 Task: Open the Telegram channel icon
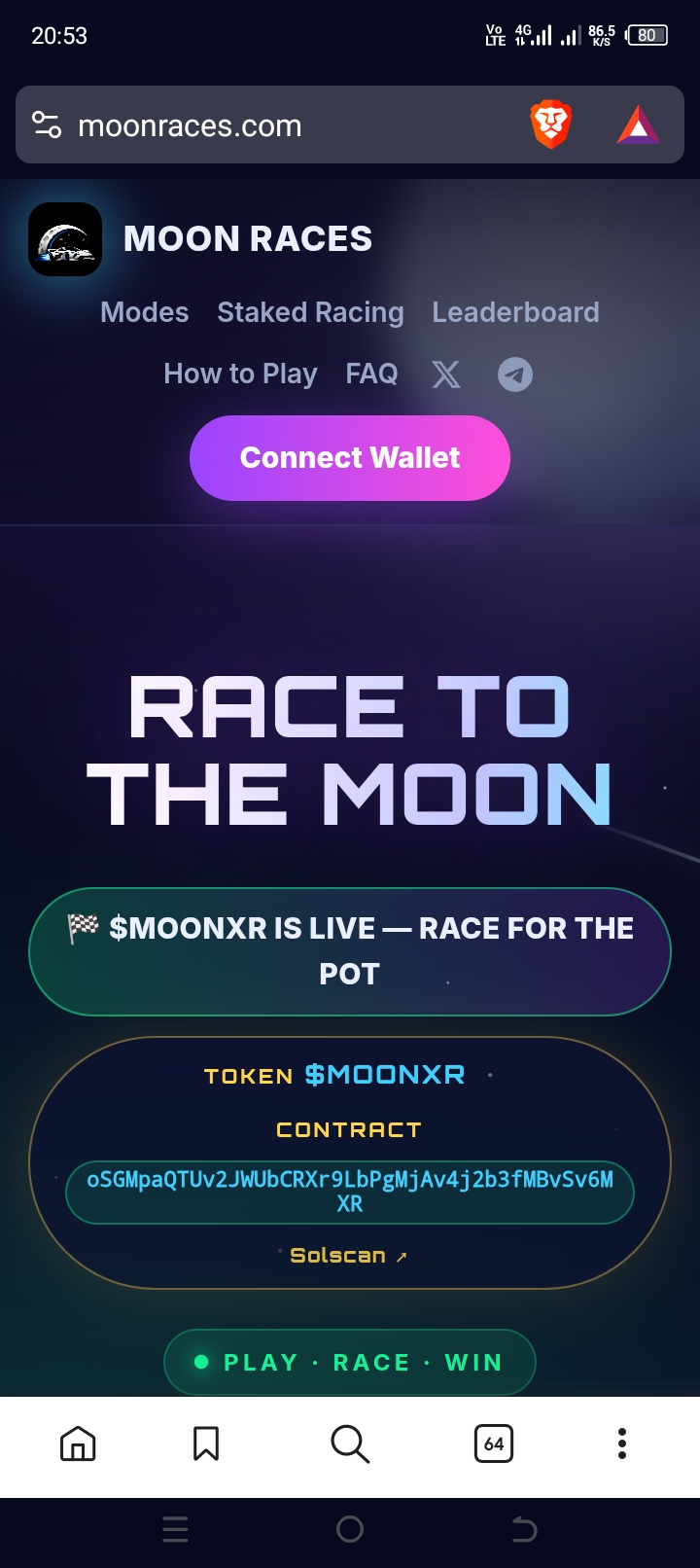(515, 374)
